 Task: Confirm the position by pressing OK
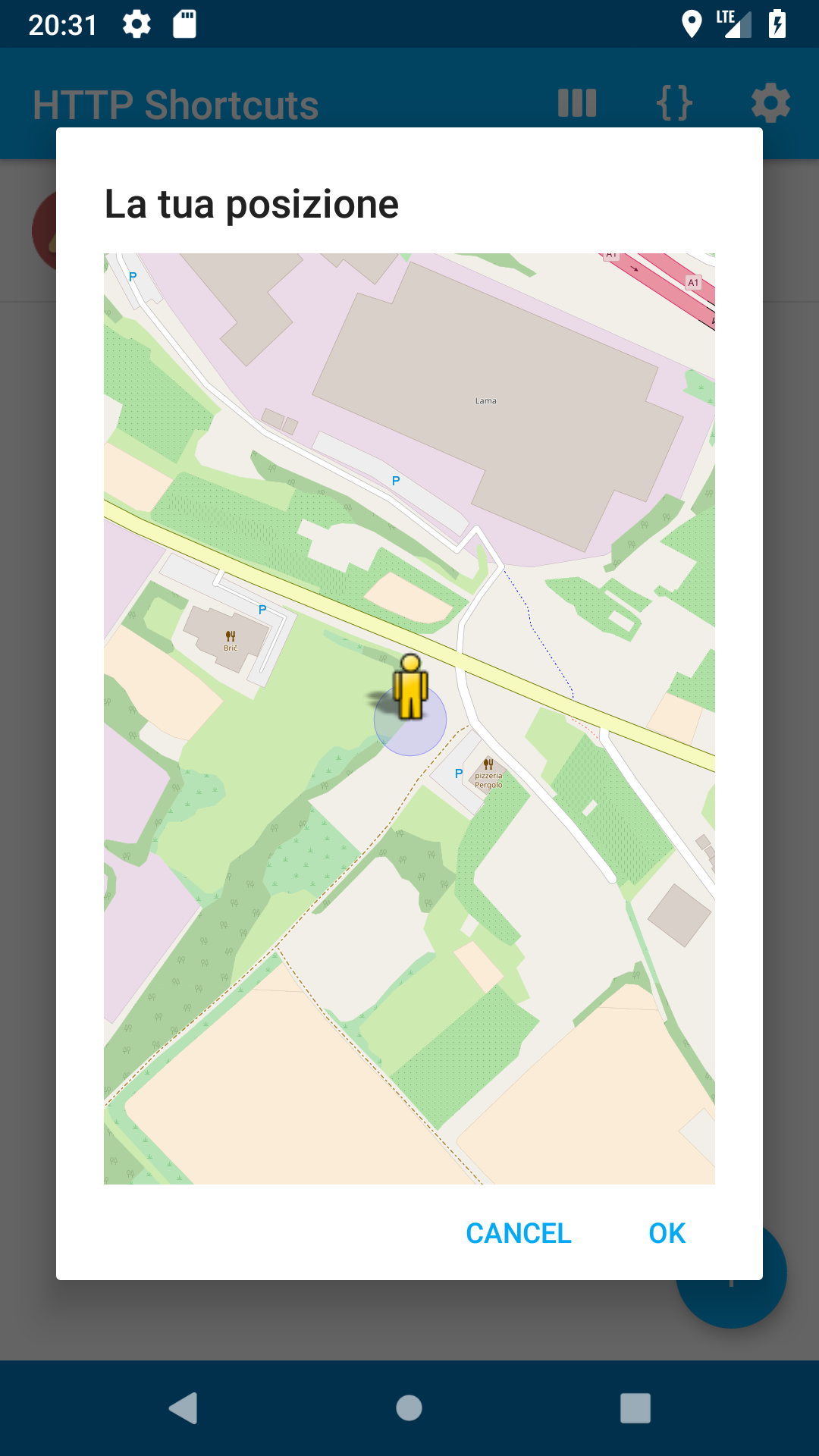point(667,1232)
